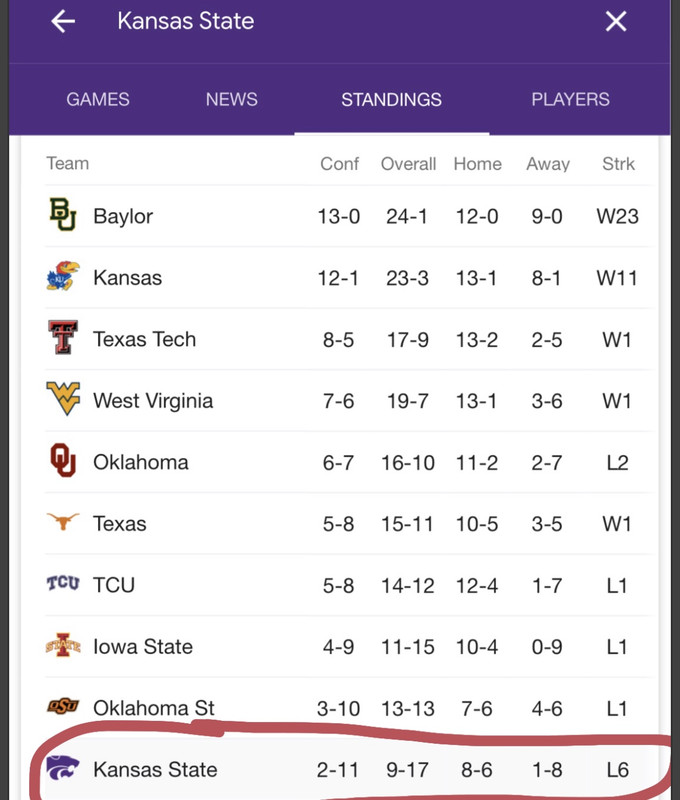This screenshot has width=680, height=800.
Task: Go back using the arrow beside Kansas State
Action: [63, 21]
